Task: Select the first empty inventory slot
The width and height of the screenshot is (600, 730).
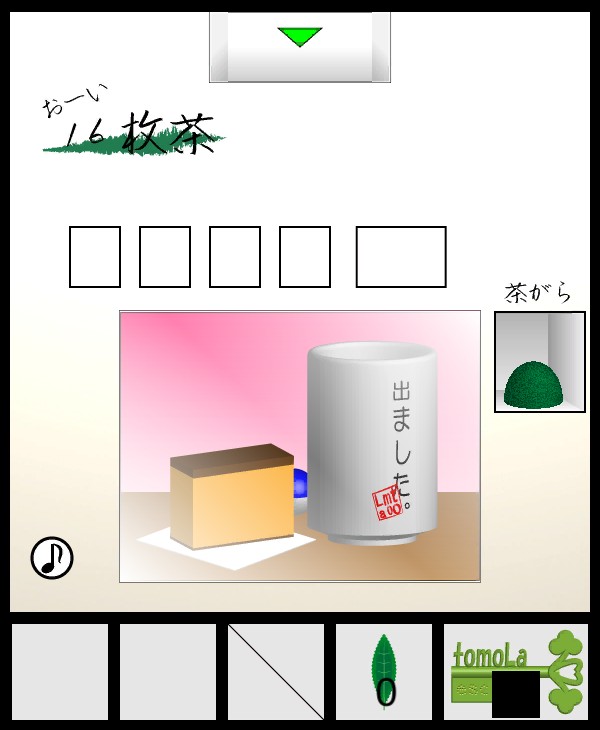Action: point(60,672)
